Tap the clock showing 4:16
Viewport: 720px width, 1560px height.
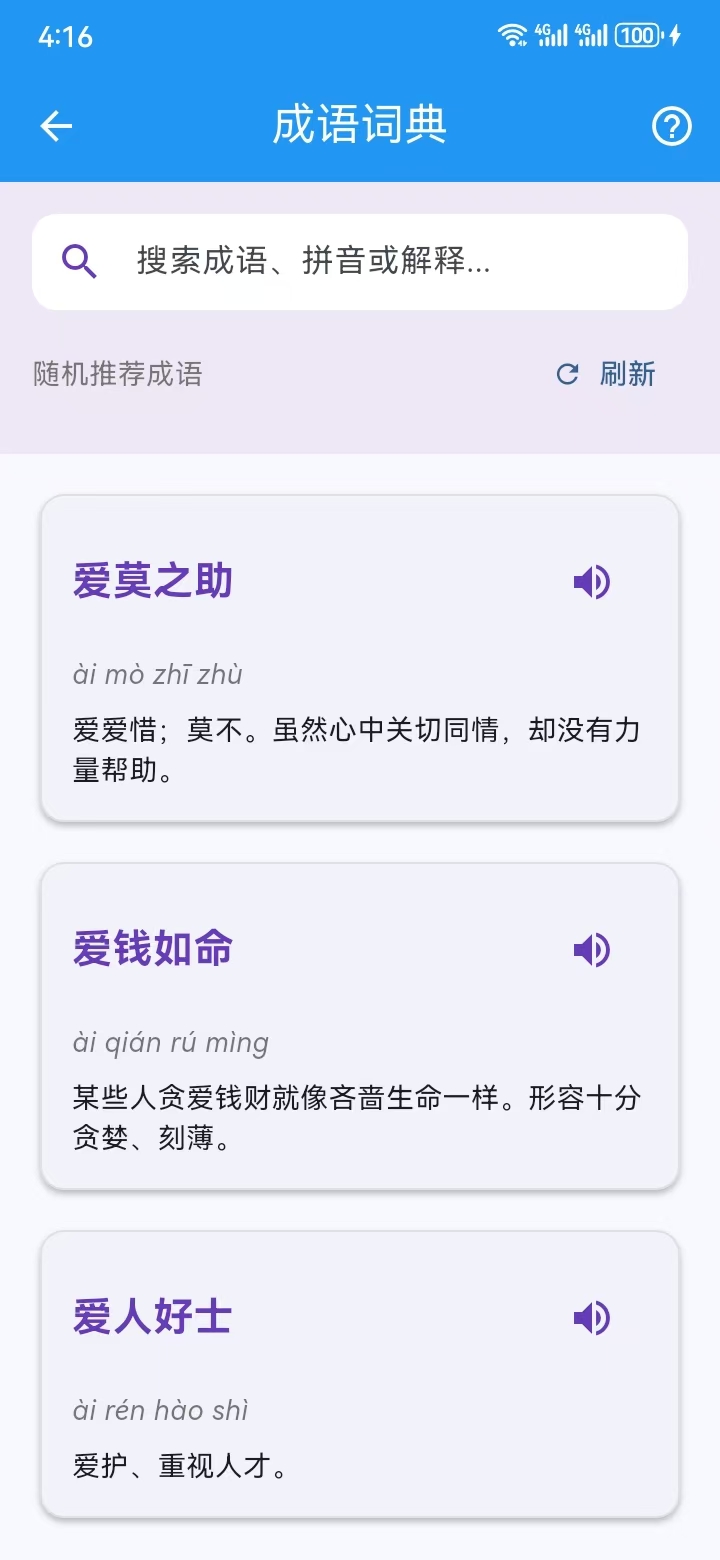pos(63,37)
